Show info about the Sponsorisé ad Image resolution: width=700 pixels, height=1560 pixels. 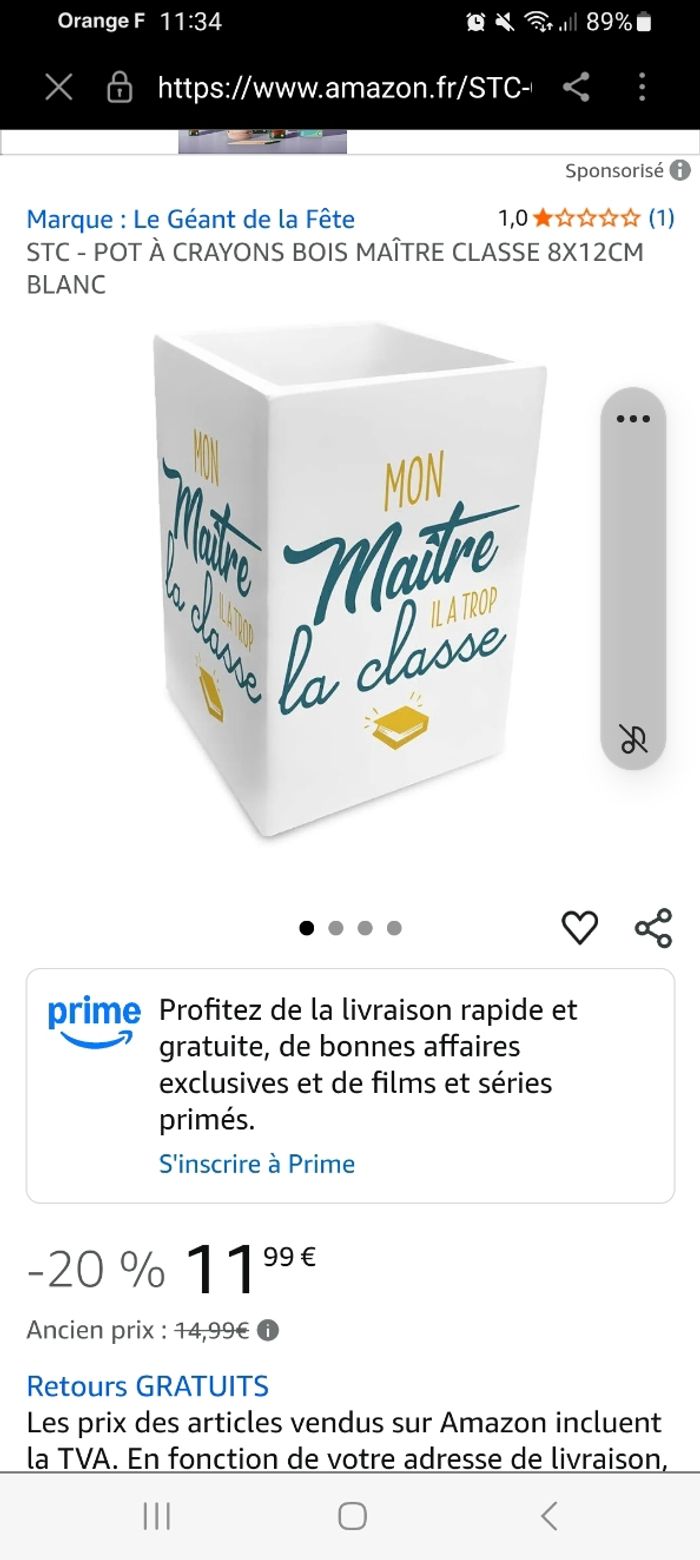click(680, 171)
